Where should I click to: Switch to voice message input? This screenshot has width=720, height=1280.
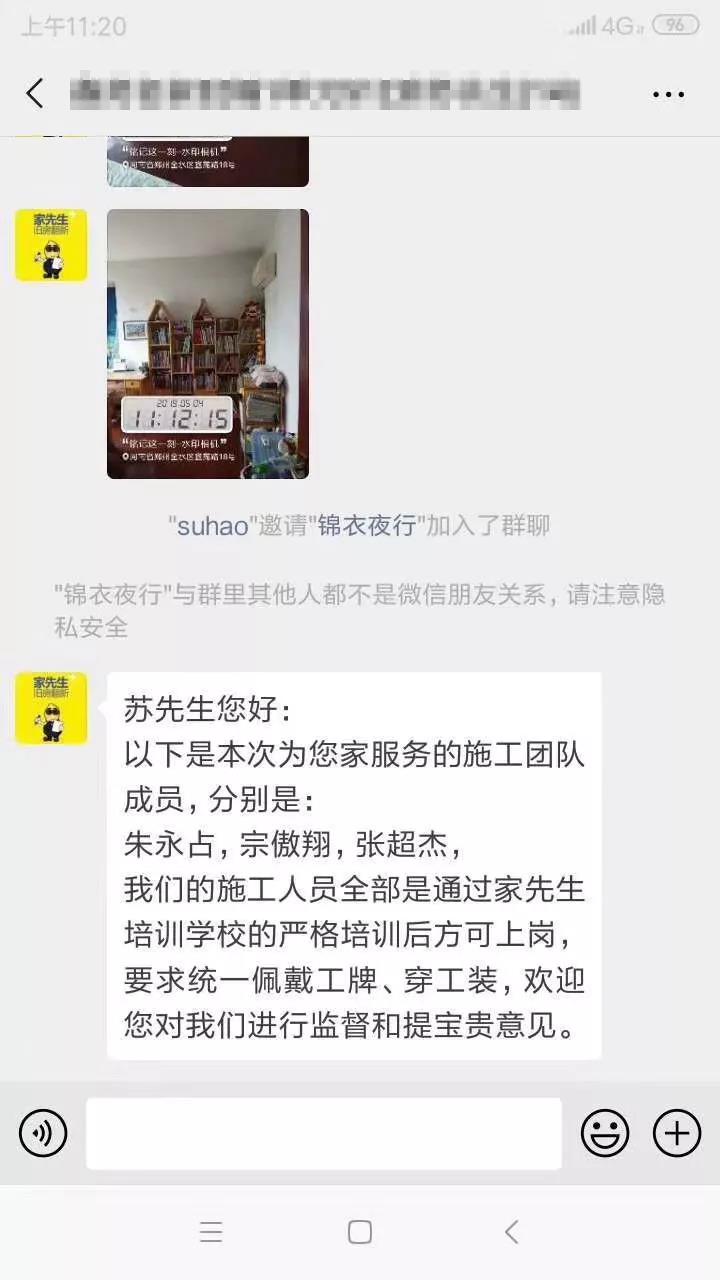43,1133
